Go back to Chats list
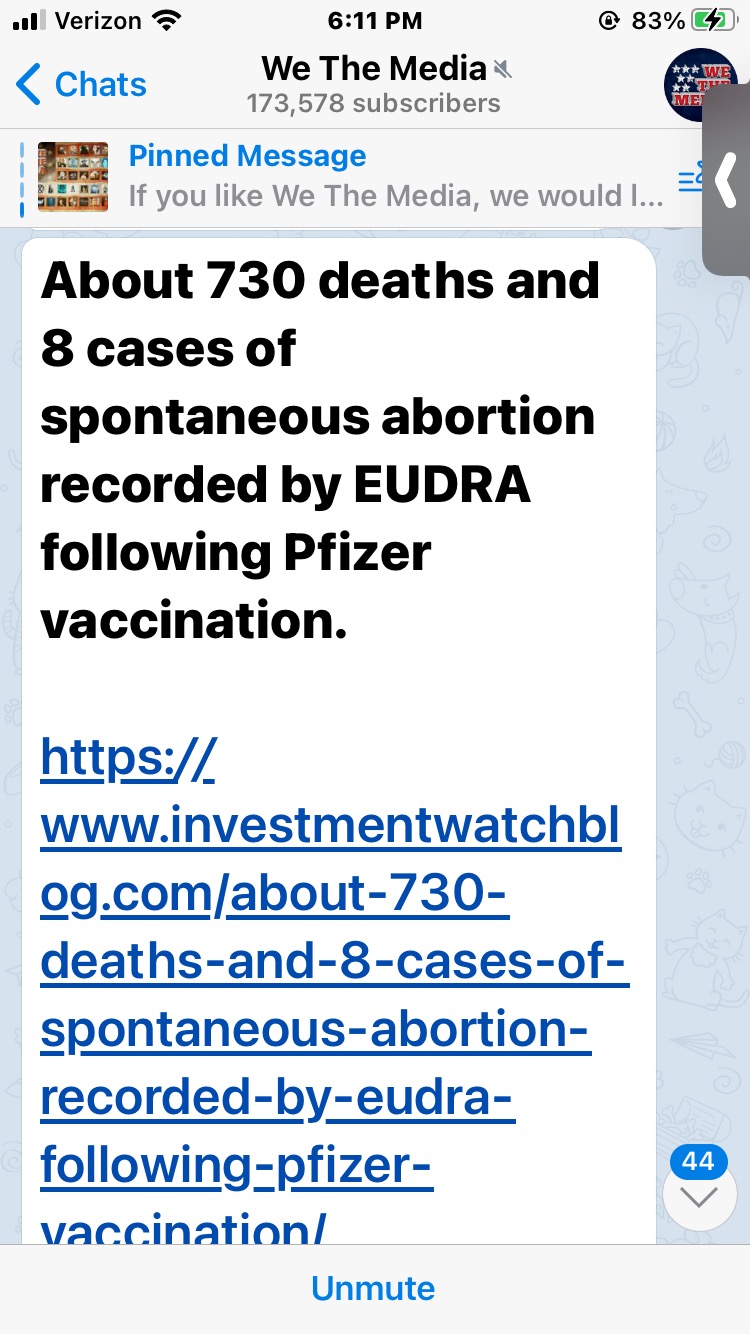Screen dimensions: 750x1334 [x=82, y=85]
